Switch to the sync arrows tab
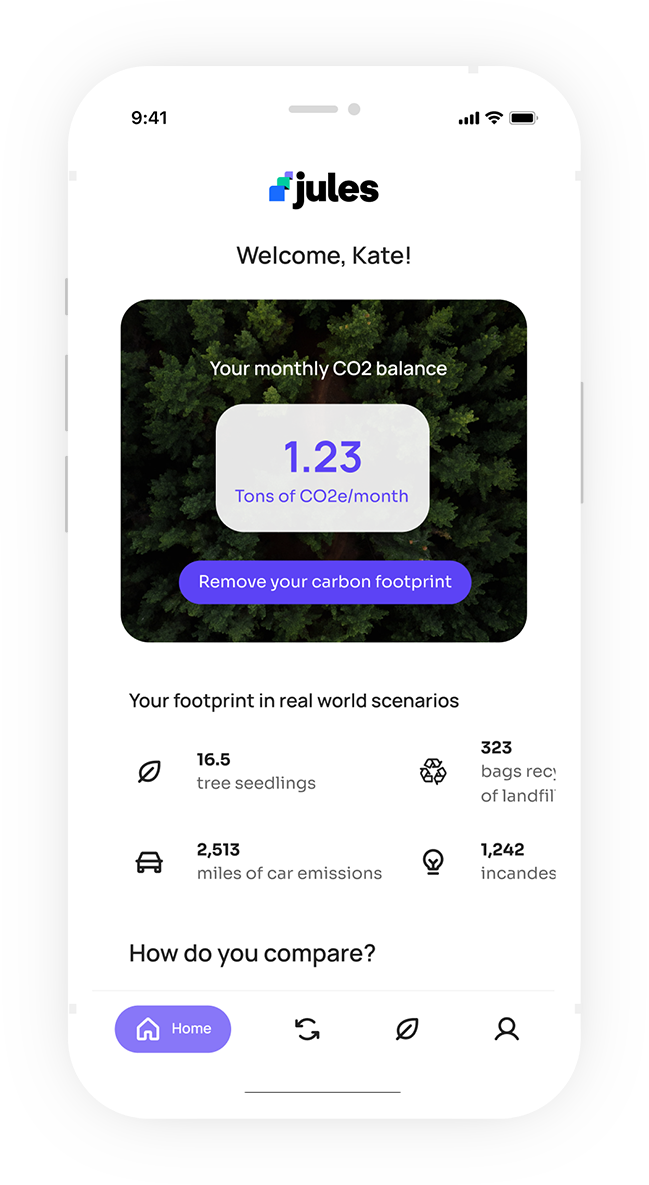This screenshot has width=649, height=1185. point(307,1029)
